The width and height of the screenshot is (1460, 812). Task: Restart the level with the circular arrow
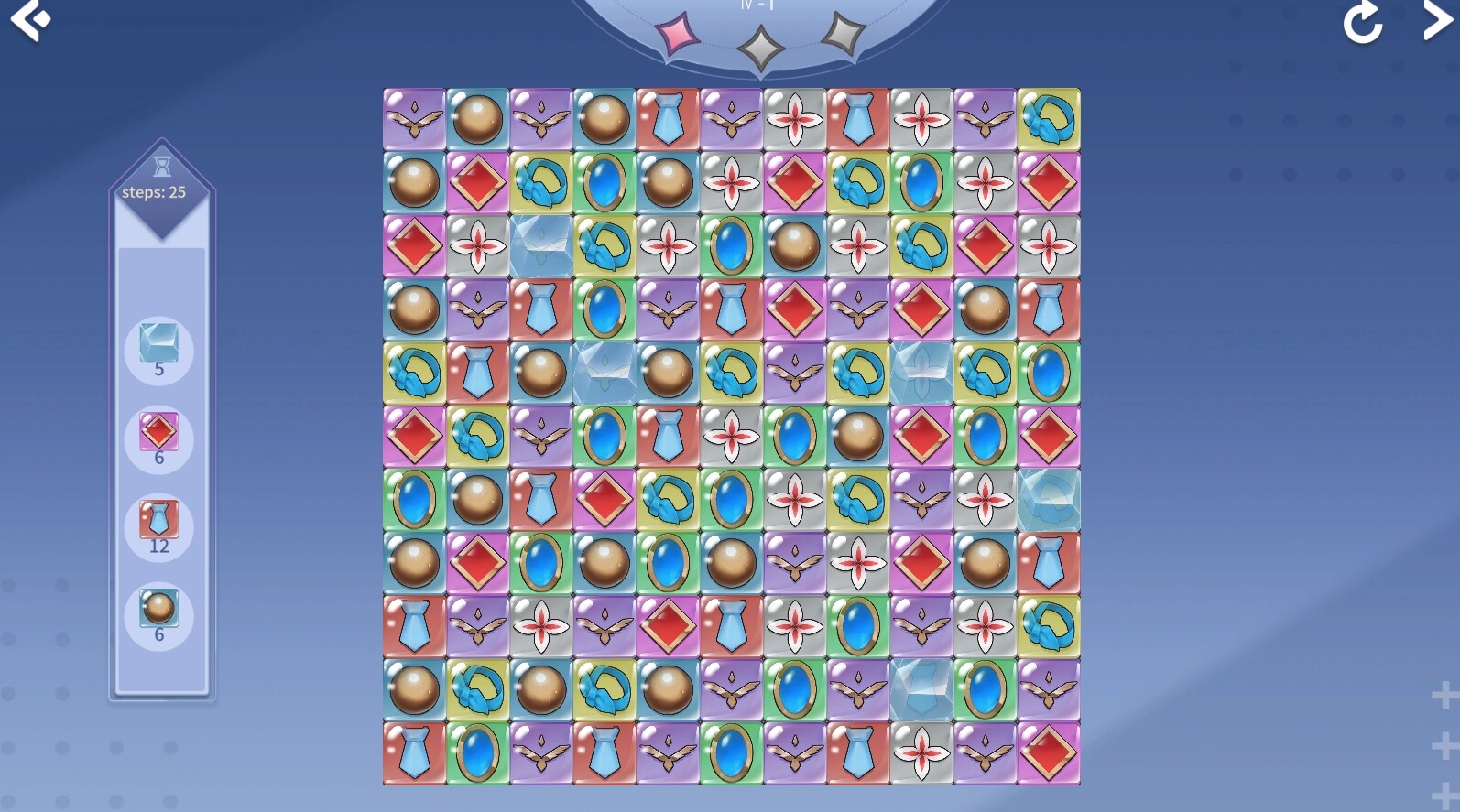(1362, 22)
